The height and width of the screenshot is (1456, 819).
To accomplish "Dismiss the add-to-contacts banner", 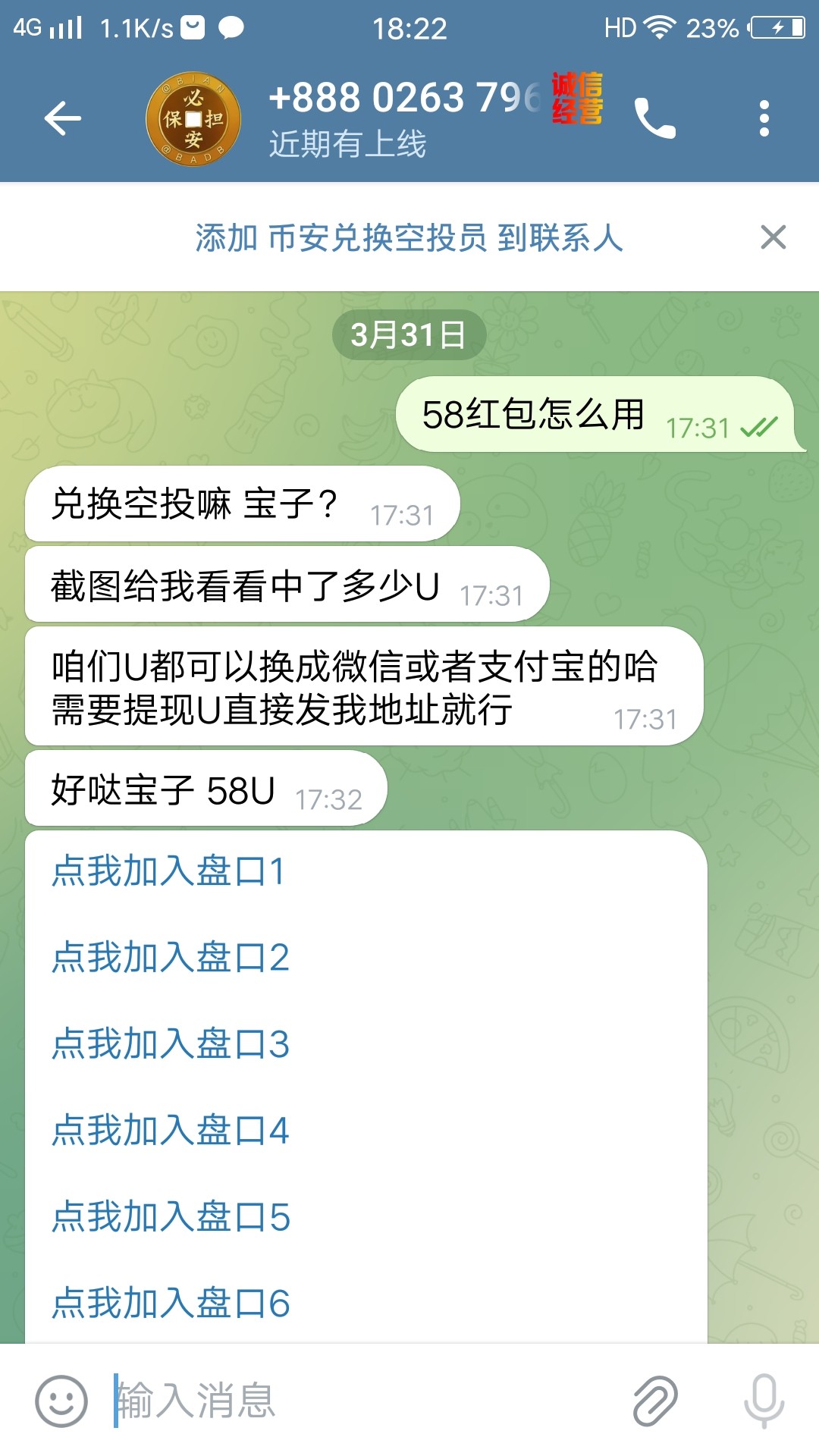I will point(773,237).
